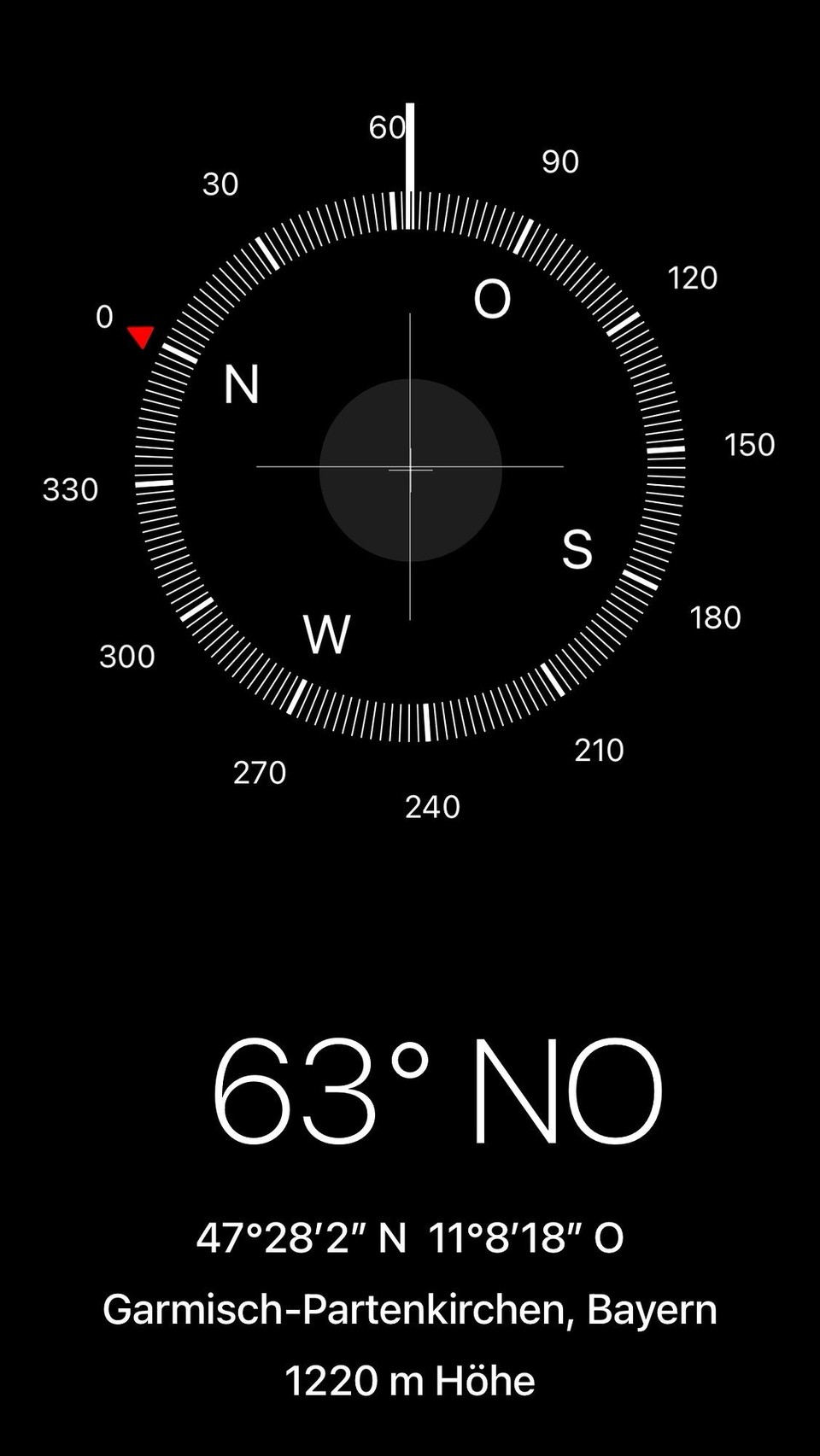Open coordinates 47°28′2″ N 11°8′18″ O in Maps

point(410,1237)
